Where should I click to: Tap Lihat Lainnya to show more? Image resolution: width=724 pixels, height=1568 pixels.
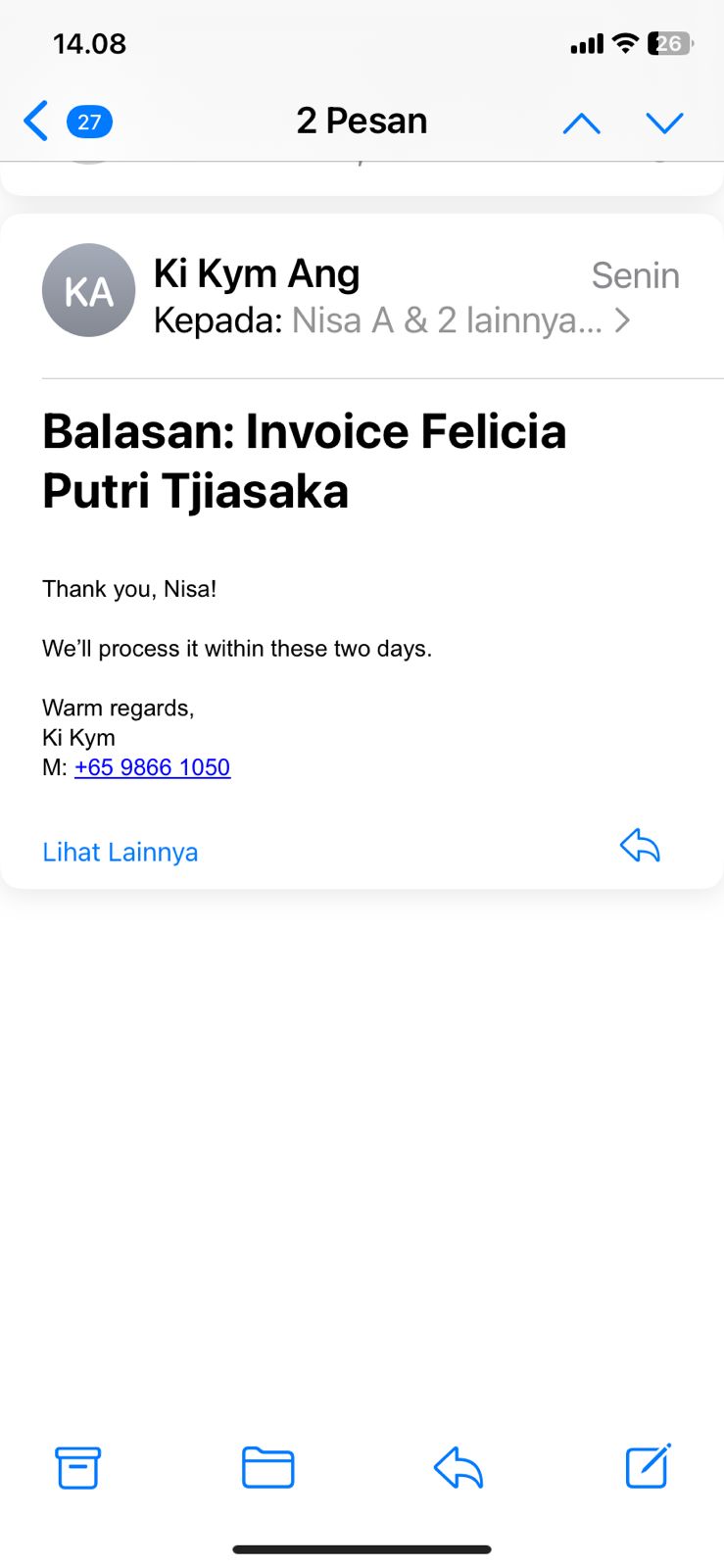pyautogui.click(x=120, y=852)
